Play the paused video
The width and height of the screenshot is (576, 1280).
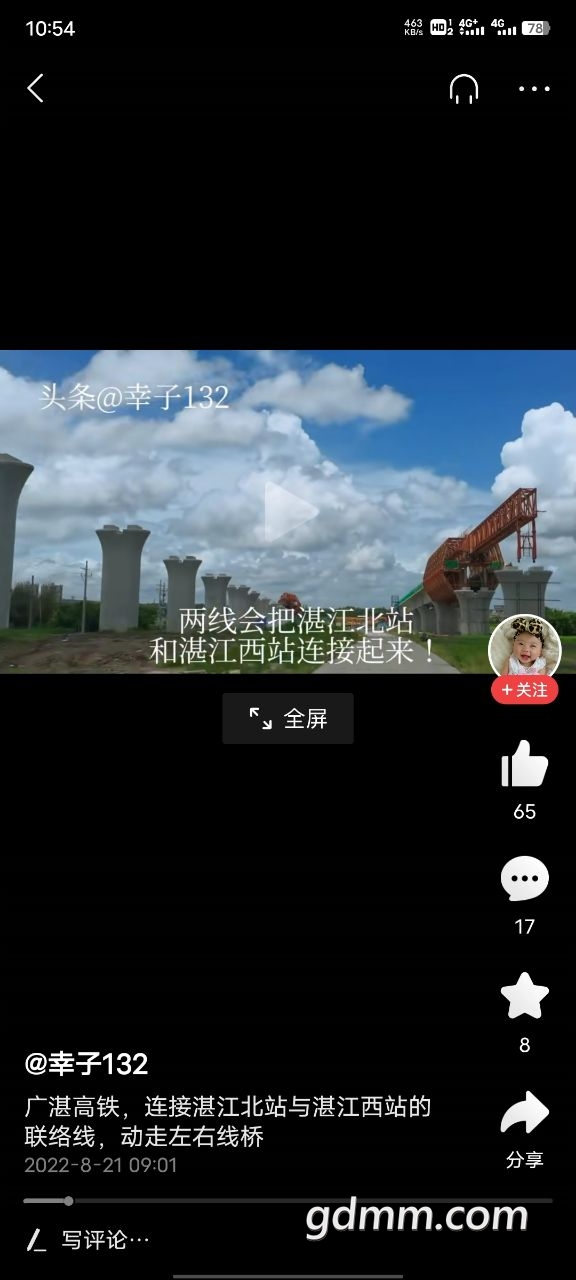click(289, 512)
